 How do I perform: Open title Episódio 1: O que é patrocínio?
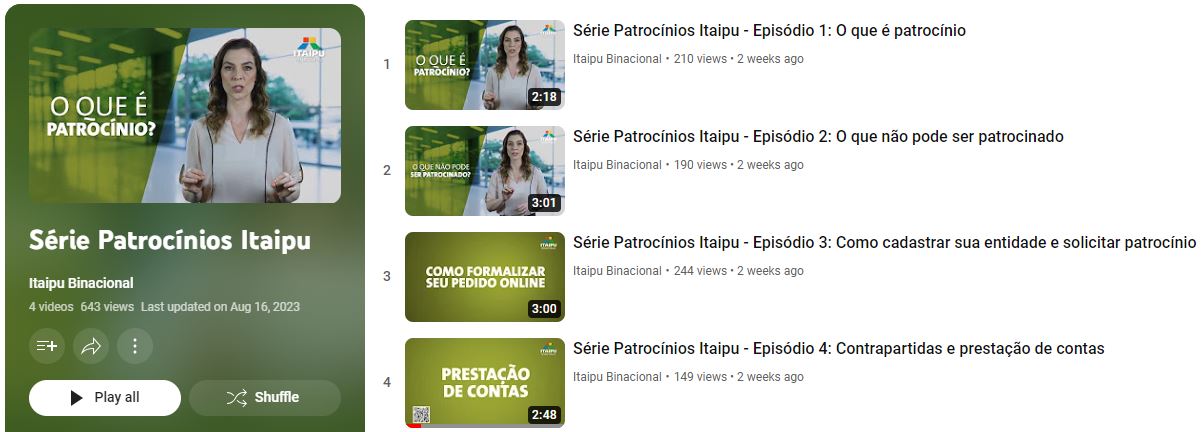tap(769, 31)
